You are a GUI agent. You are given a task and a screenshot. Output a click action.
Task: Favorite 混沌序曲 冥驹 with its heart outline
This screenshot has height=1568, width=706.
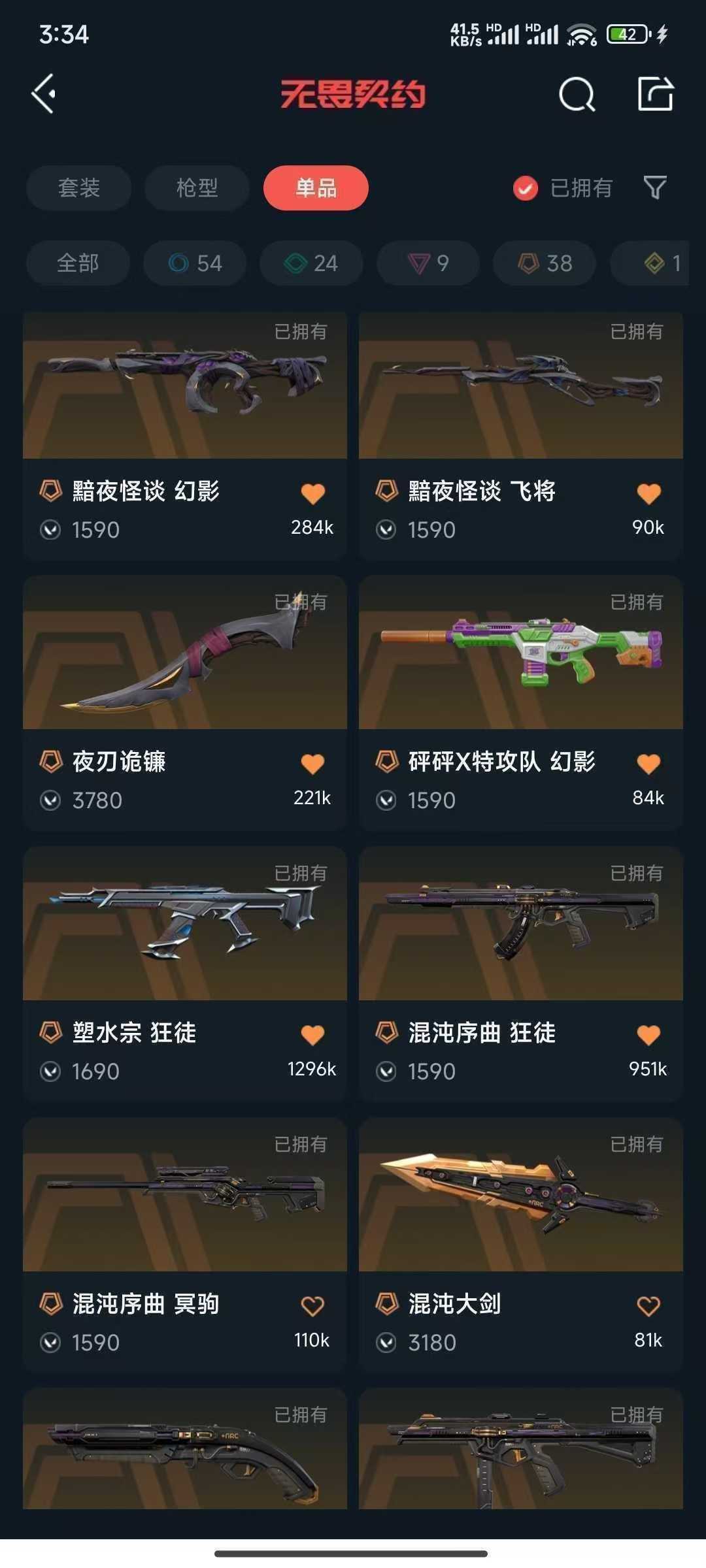coord(314,1303)
